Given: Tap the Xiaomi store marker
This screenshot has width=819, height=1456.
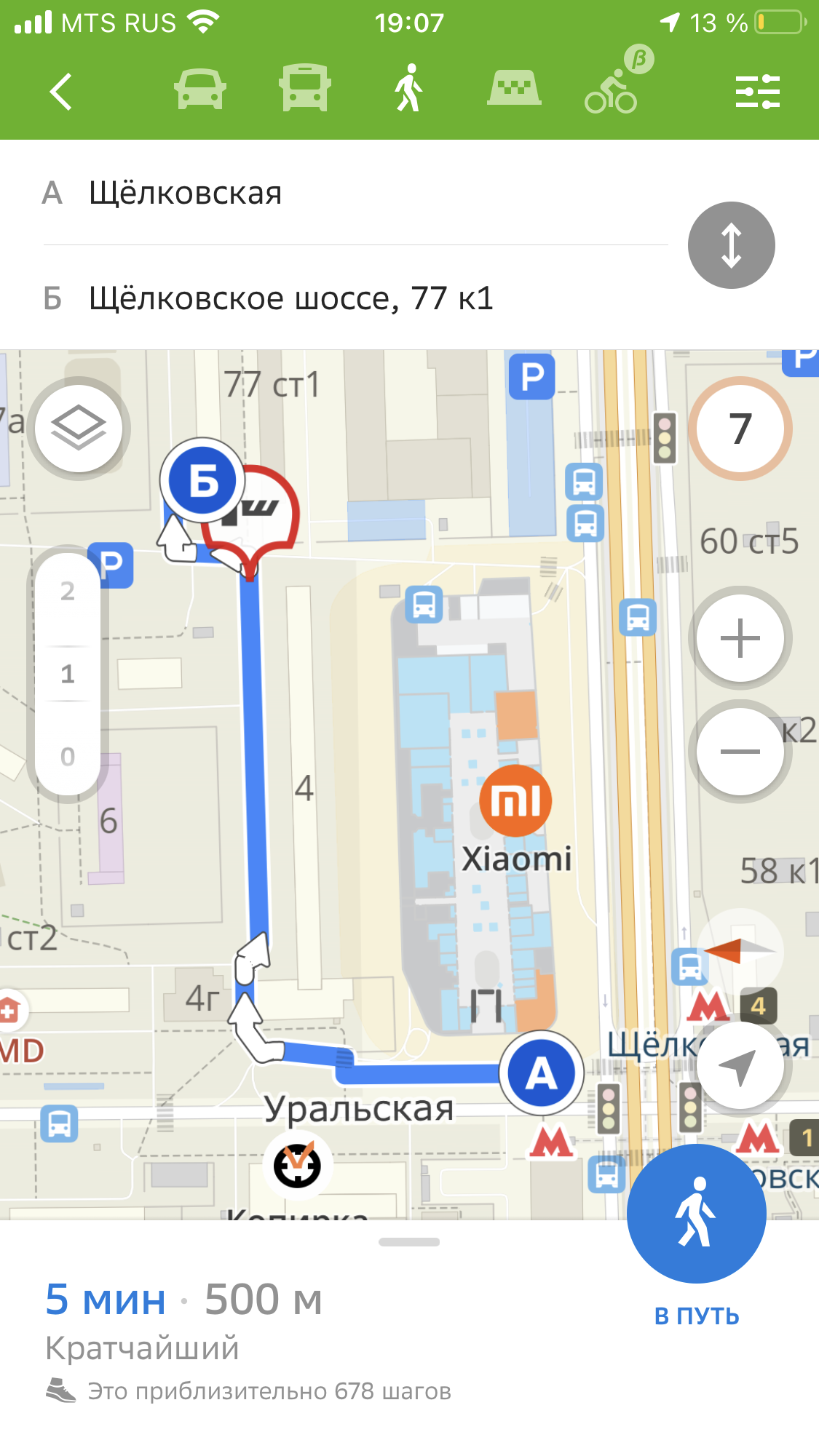Looking at the screenshot, I should pos(515,801).
